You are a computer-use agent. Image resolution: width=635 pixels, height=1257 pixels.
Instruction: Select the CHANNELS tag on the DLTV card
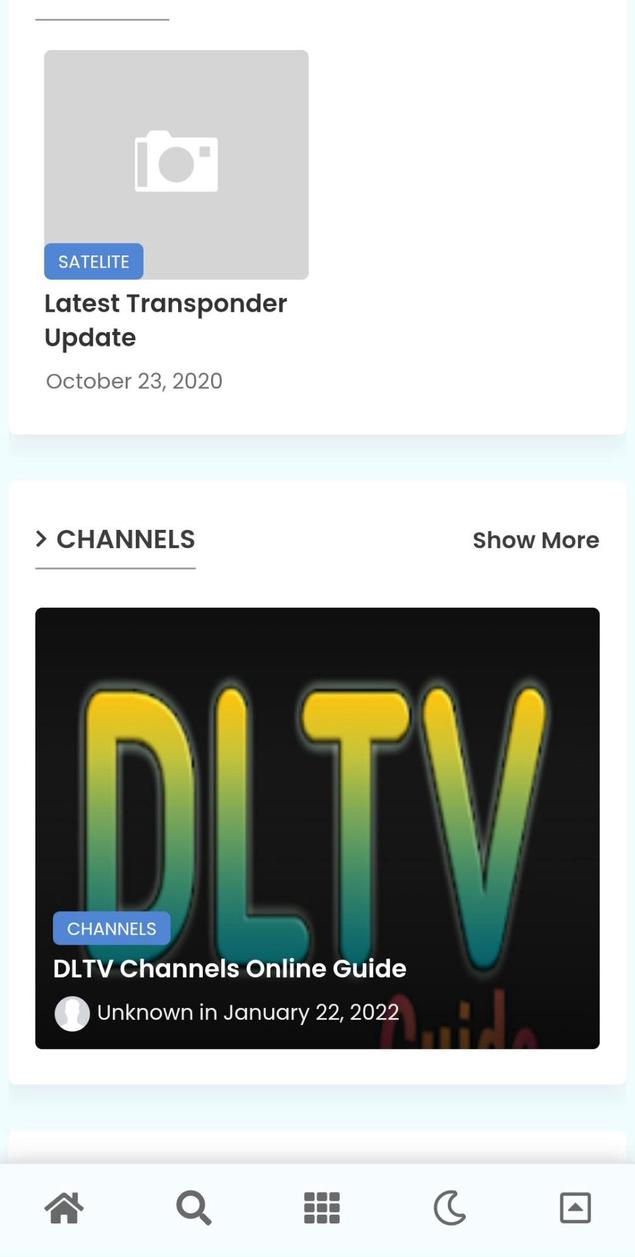point(111,928)
